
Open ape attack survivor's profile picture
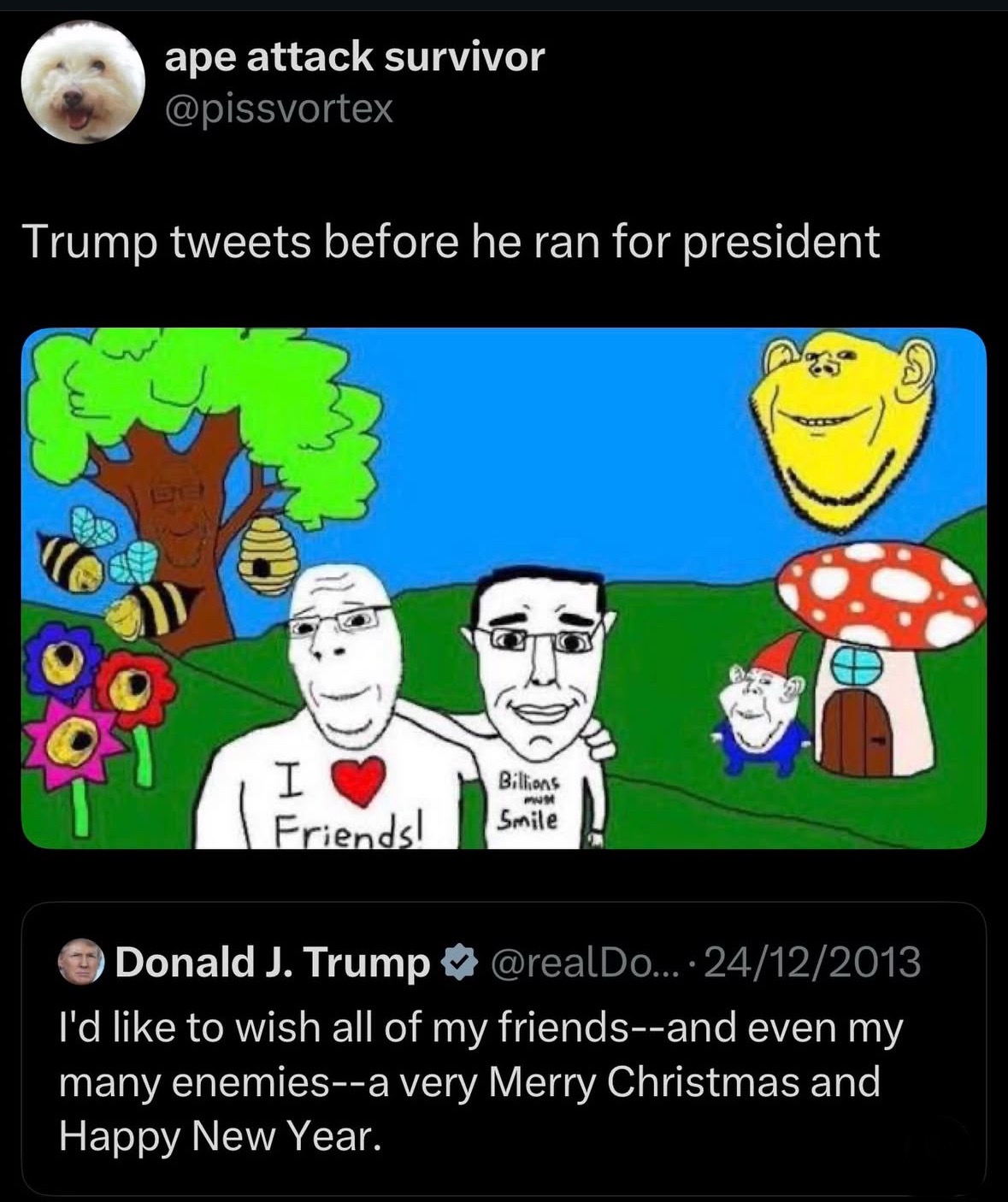(x=83, y=82)
